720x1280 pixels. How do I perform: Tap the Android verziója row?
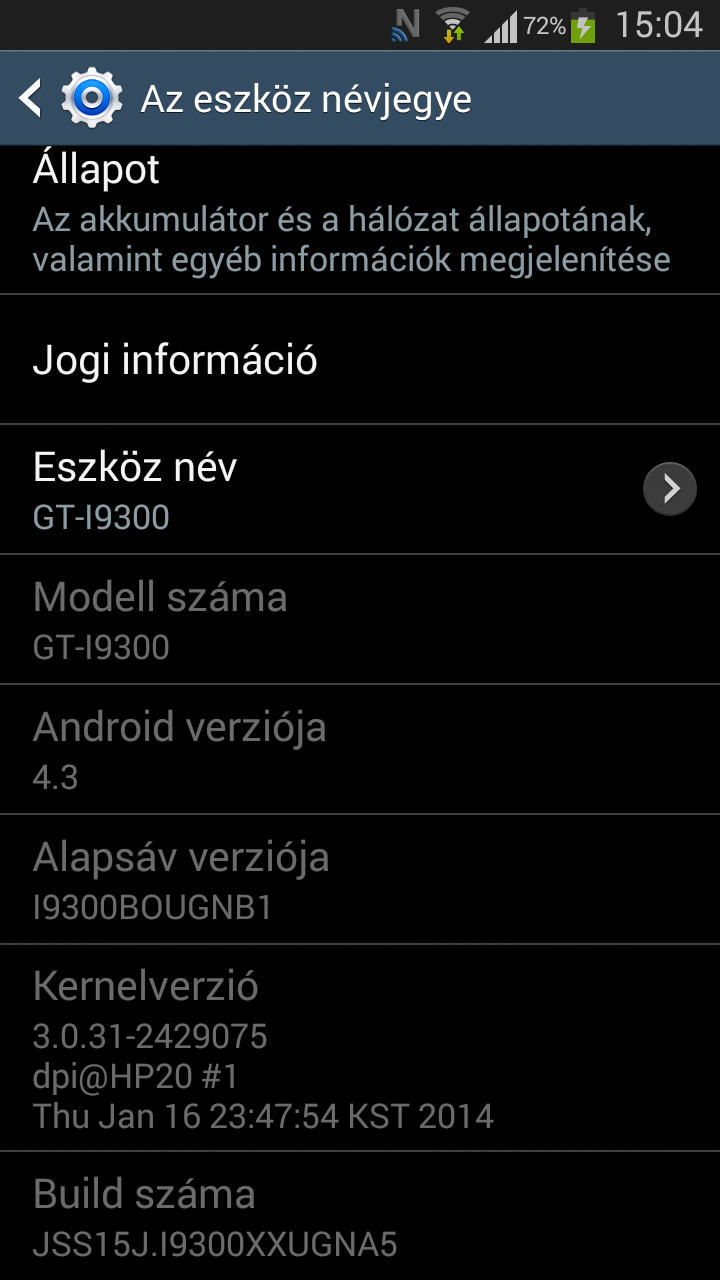(x=360, y=750)
